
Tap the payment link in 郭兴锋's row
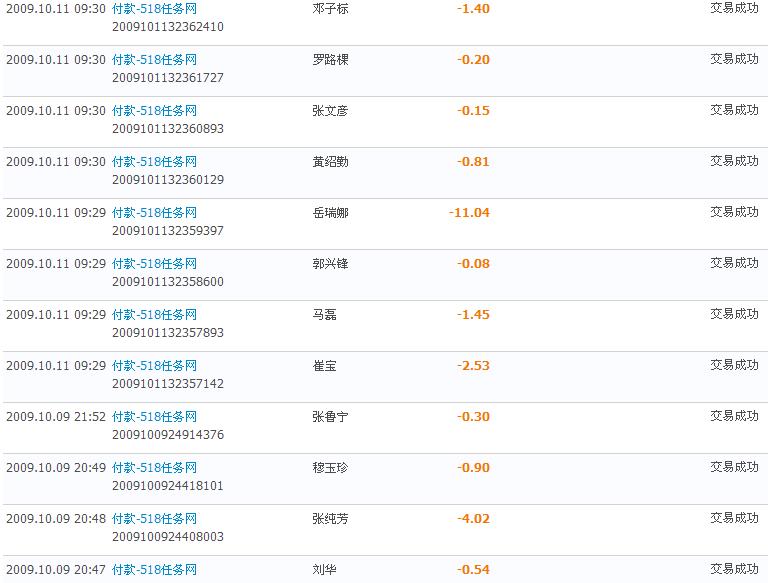click(154, 264)
